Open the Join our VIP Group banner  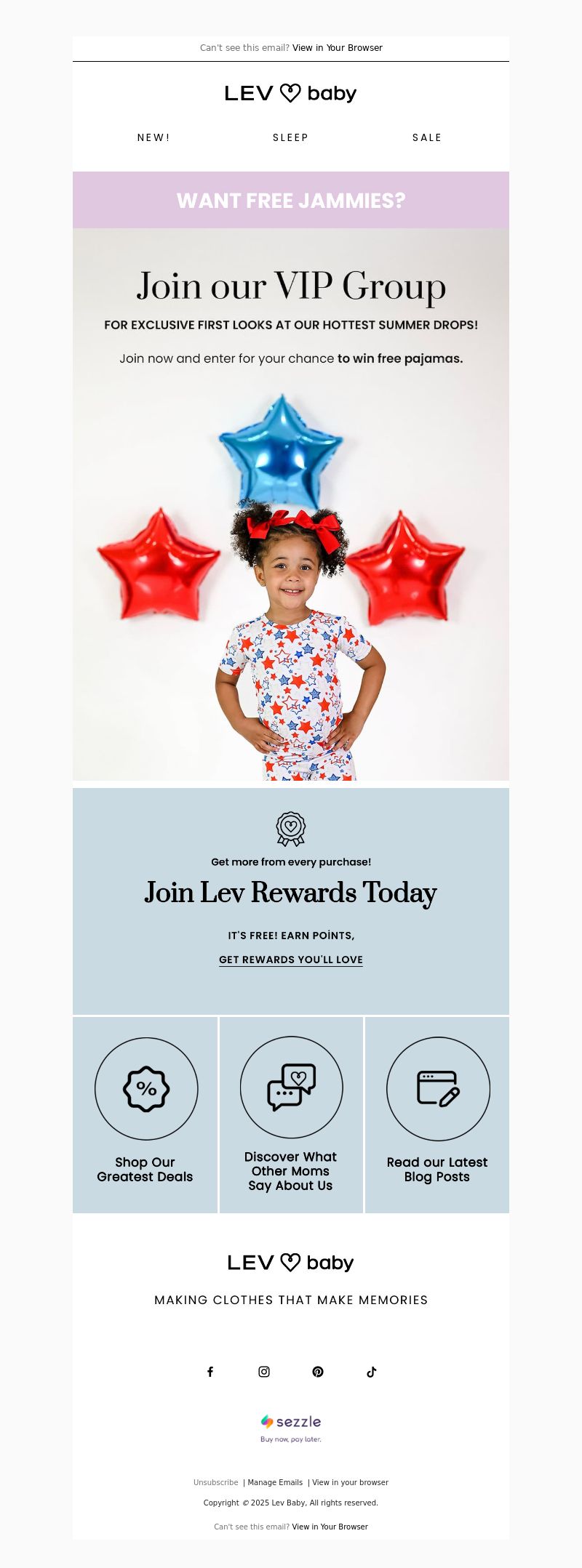tap(291, 504)
